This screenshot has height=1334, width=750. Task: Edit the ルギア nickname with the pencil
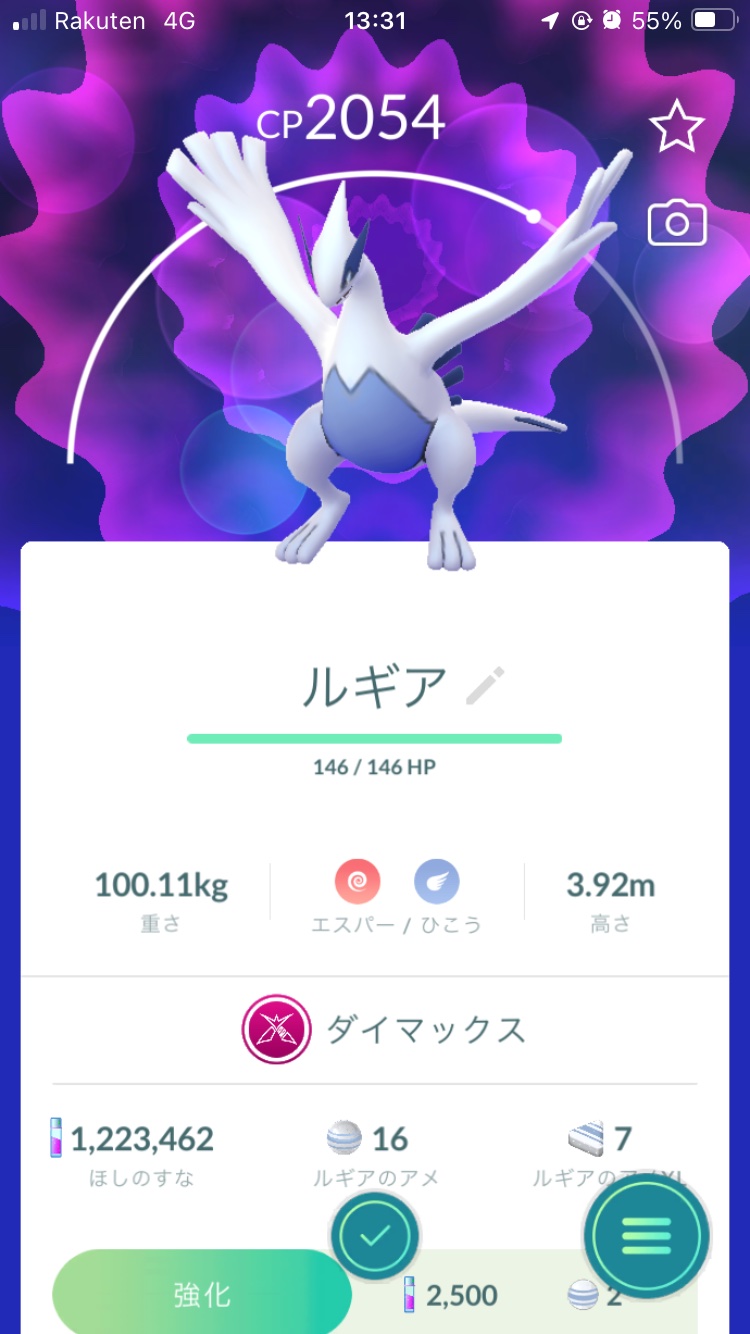(486, 686)
